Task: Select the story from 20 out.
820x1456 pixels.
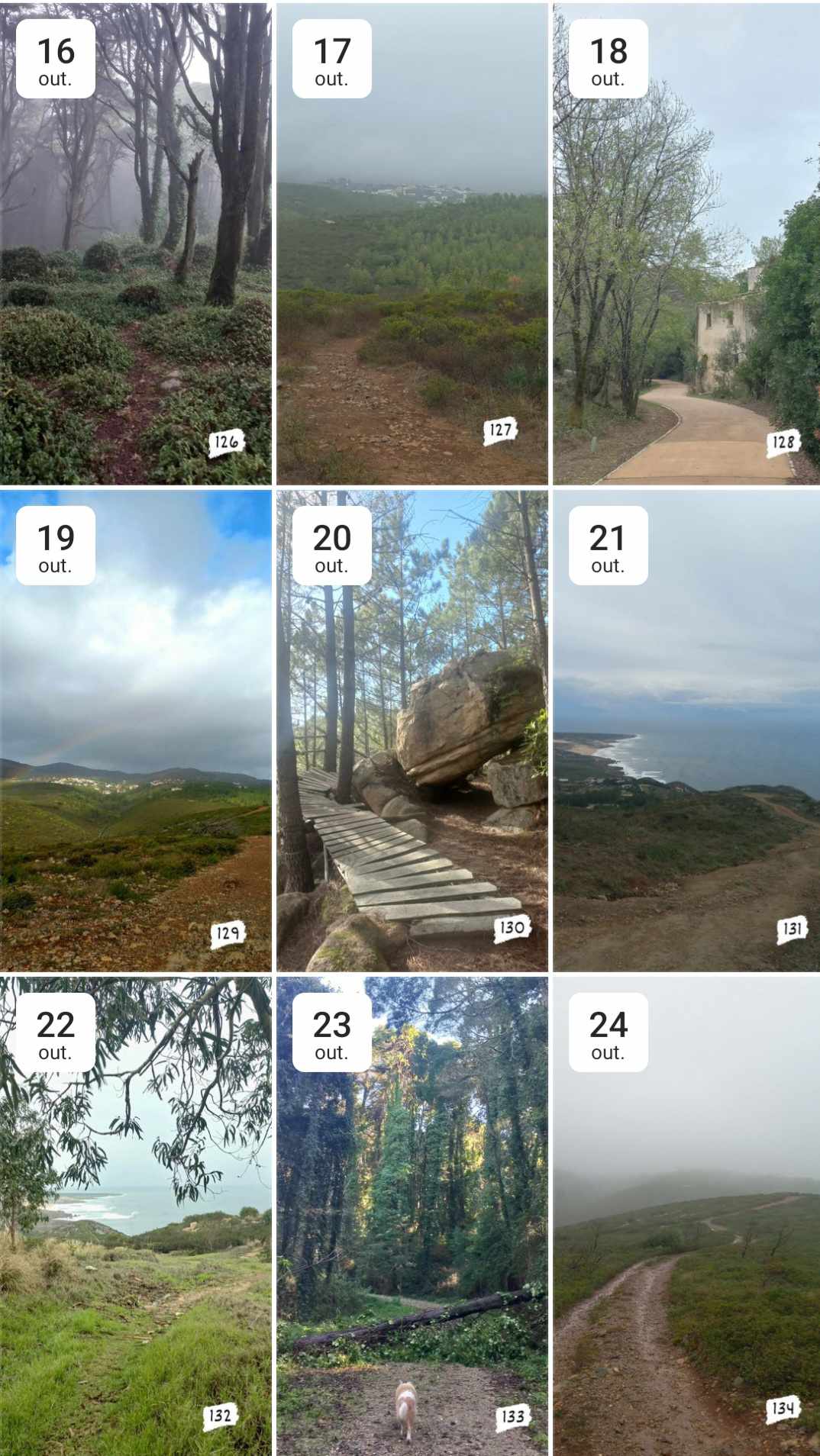Action: (412, 730)
